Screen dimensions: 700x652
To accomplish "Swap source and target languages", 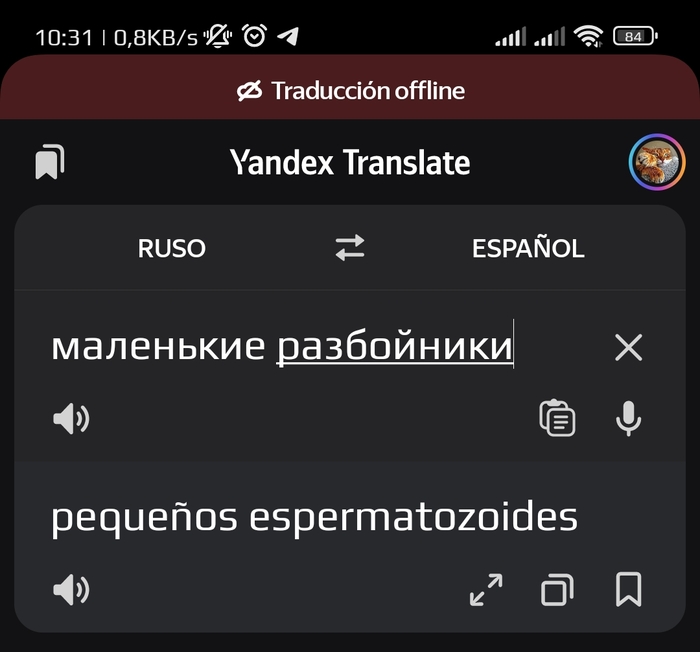I will [350, 249].
